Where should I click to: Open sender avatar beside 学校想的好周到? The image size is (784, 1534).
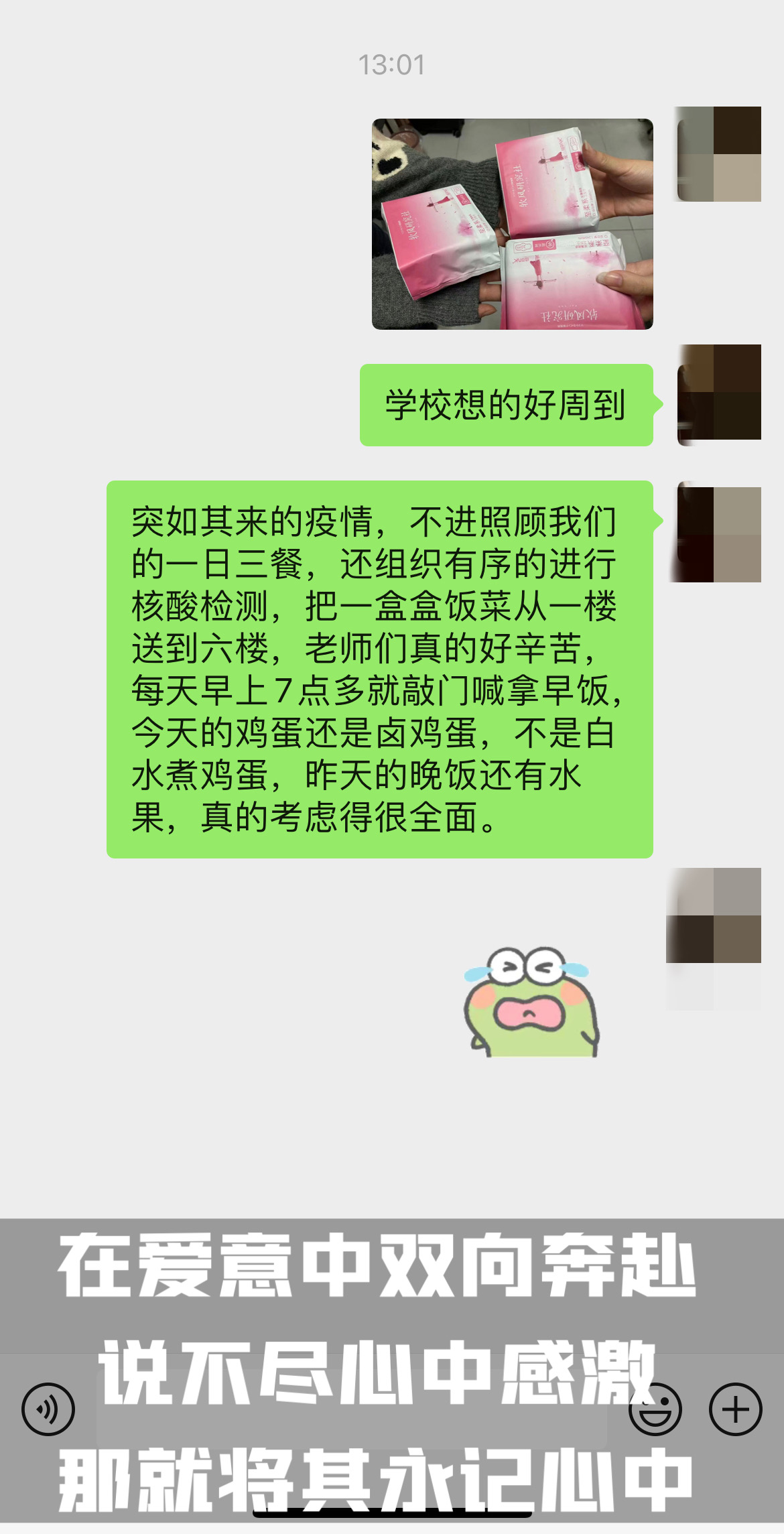pos(718,393)
